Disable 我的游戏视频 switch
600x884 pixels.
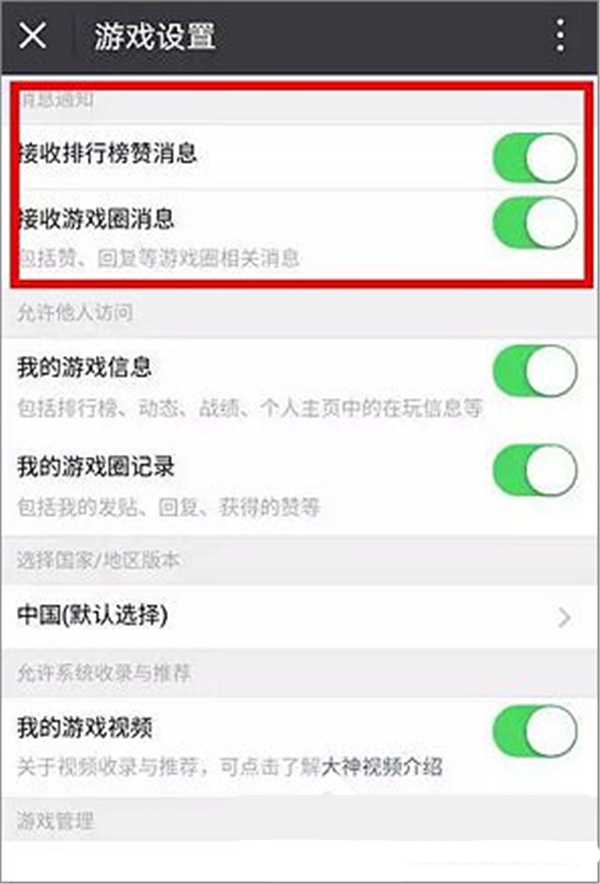pos(535,732)
